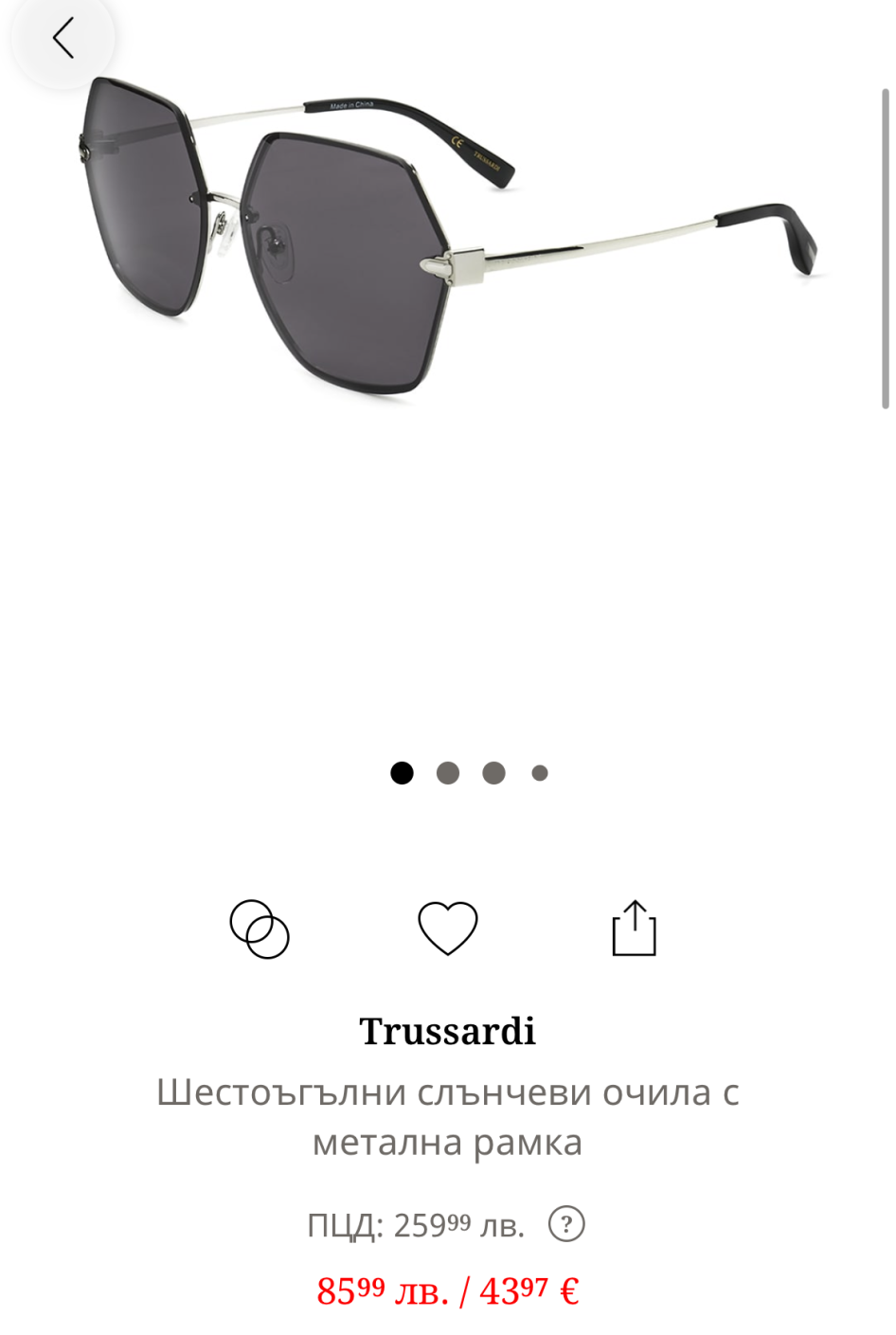Jump to the second product image dot

448,773
